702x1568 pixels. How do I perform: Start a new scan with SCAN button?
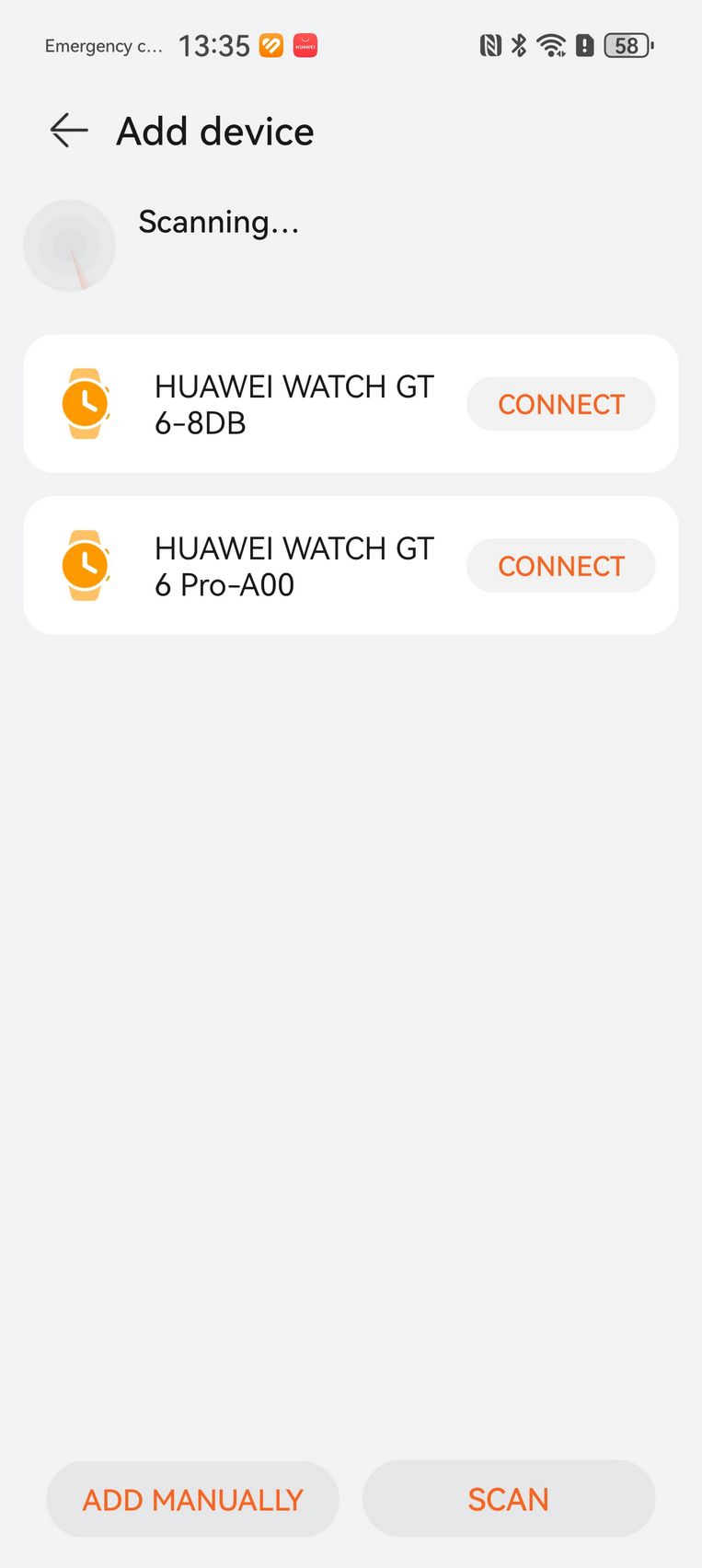[x=509, y=1499]
